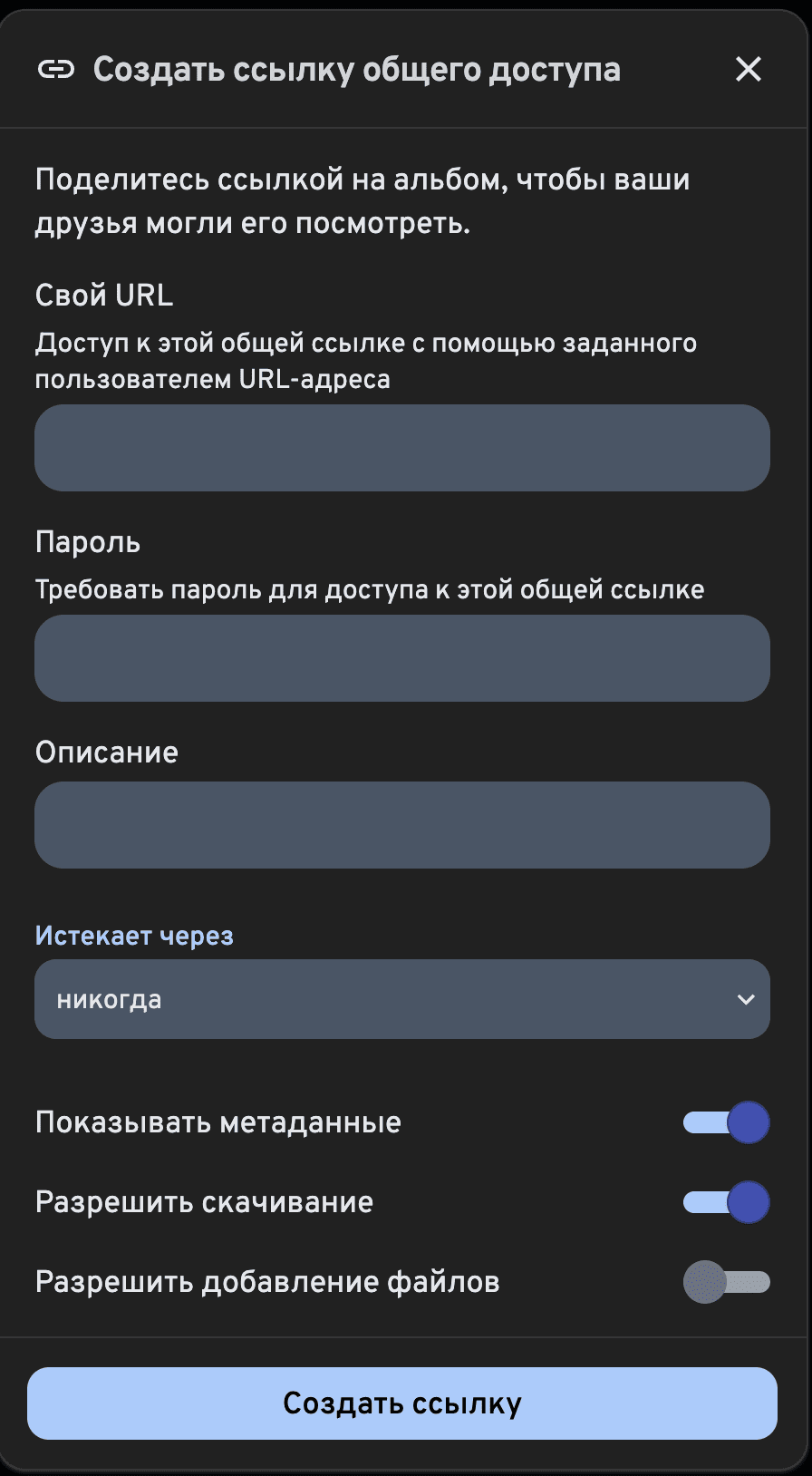812x1476 pixels.
Task: Expand the Истекает через dropdown
Action: tap(401, 999)
